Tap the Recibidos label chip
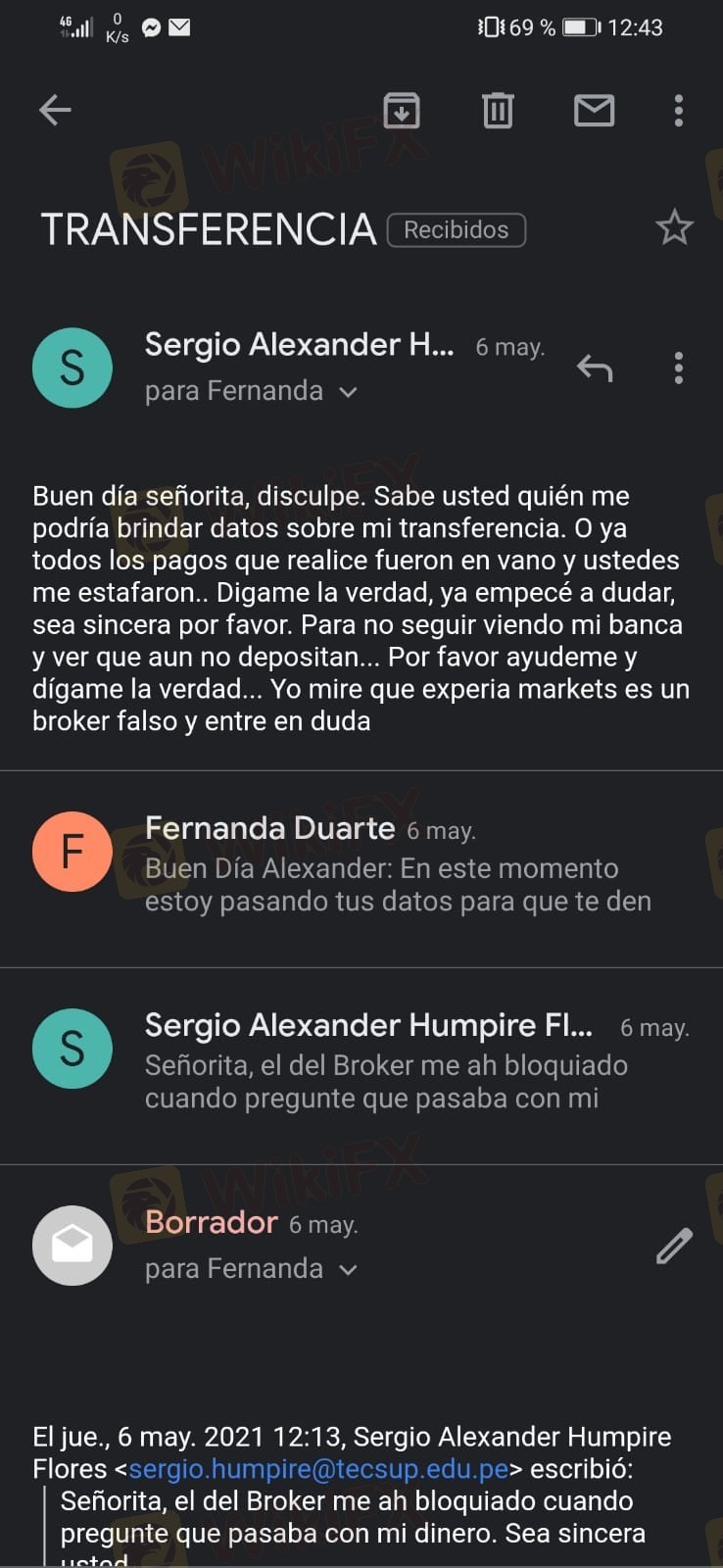The height and width of the screenshot is (1568, 723). click(x=457, y=230)
